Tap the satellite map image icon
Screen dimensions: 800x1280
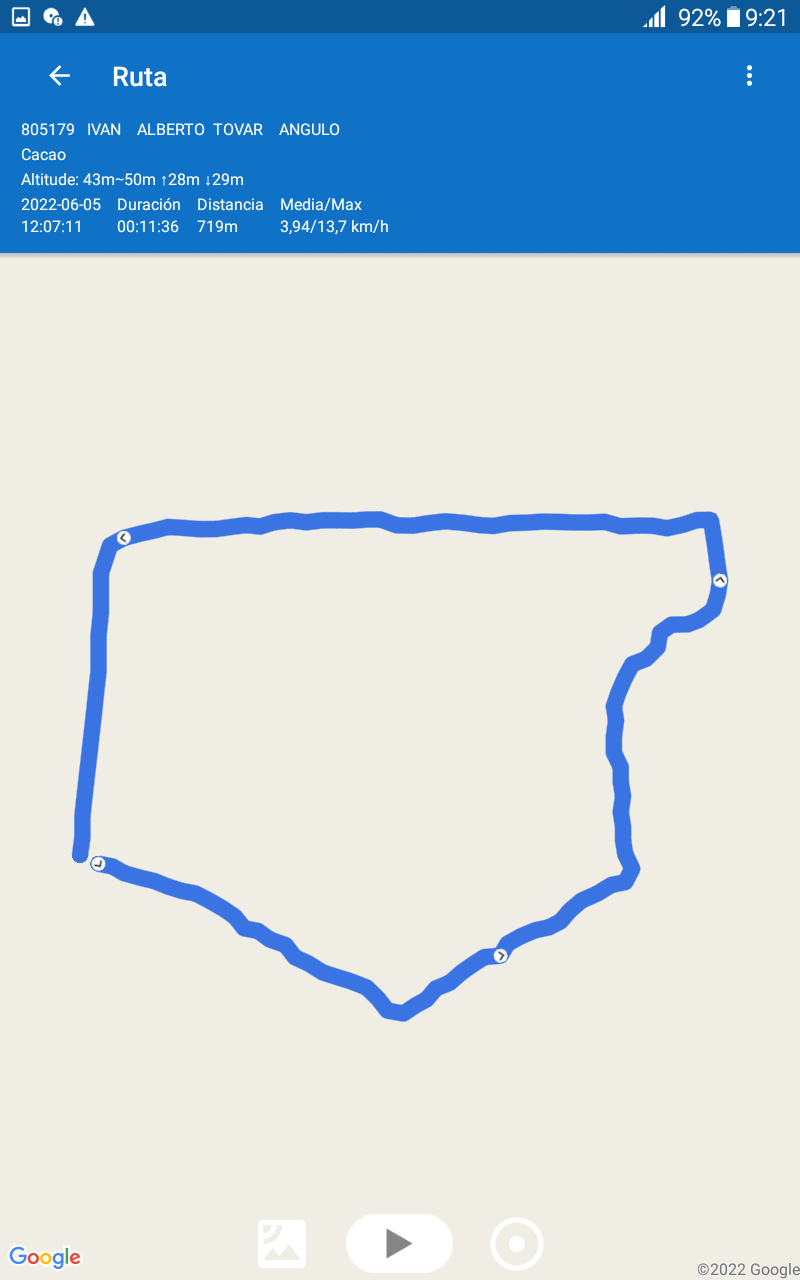pos(282,1244)
